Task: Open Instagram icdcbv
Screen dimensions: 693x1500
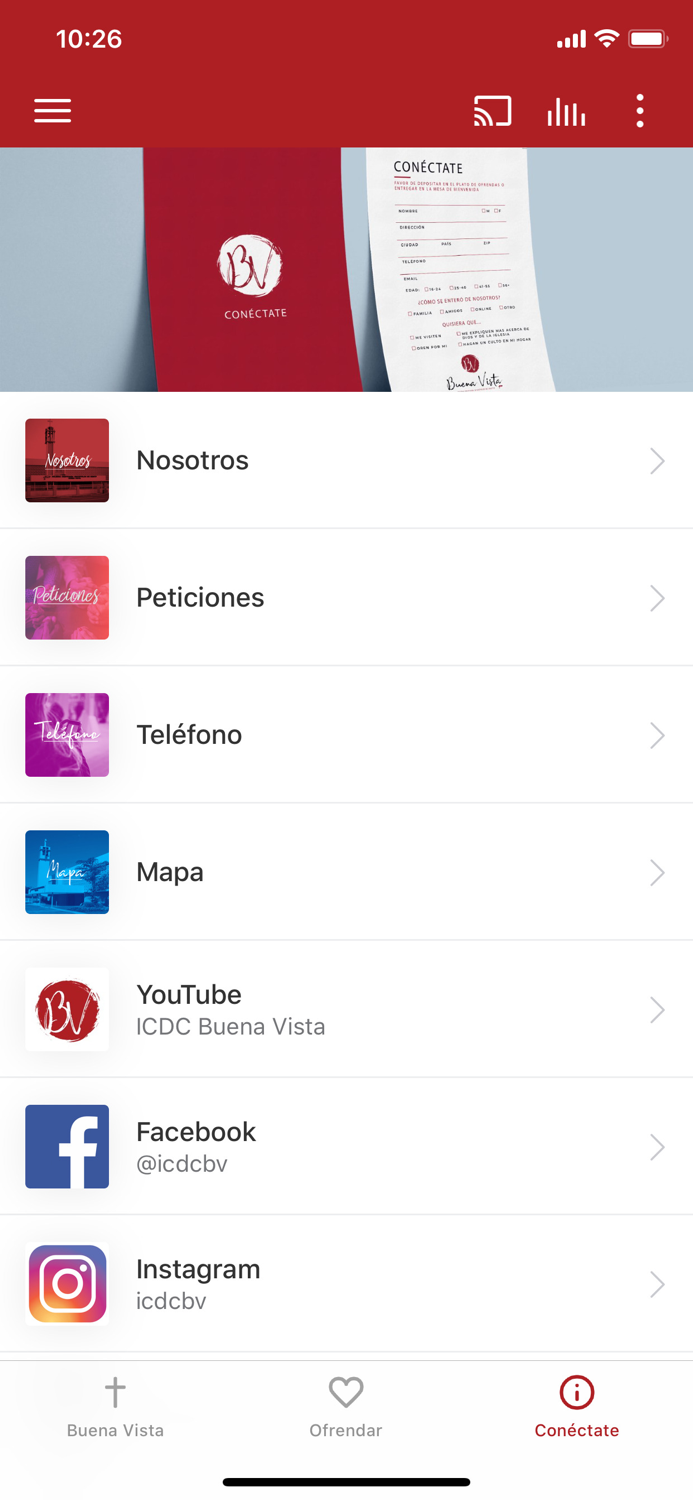Action: 346,1284
